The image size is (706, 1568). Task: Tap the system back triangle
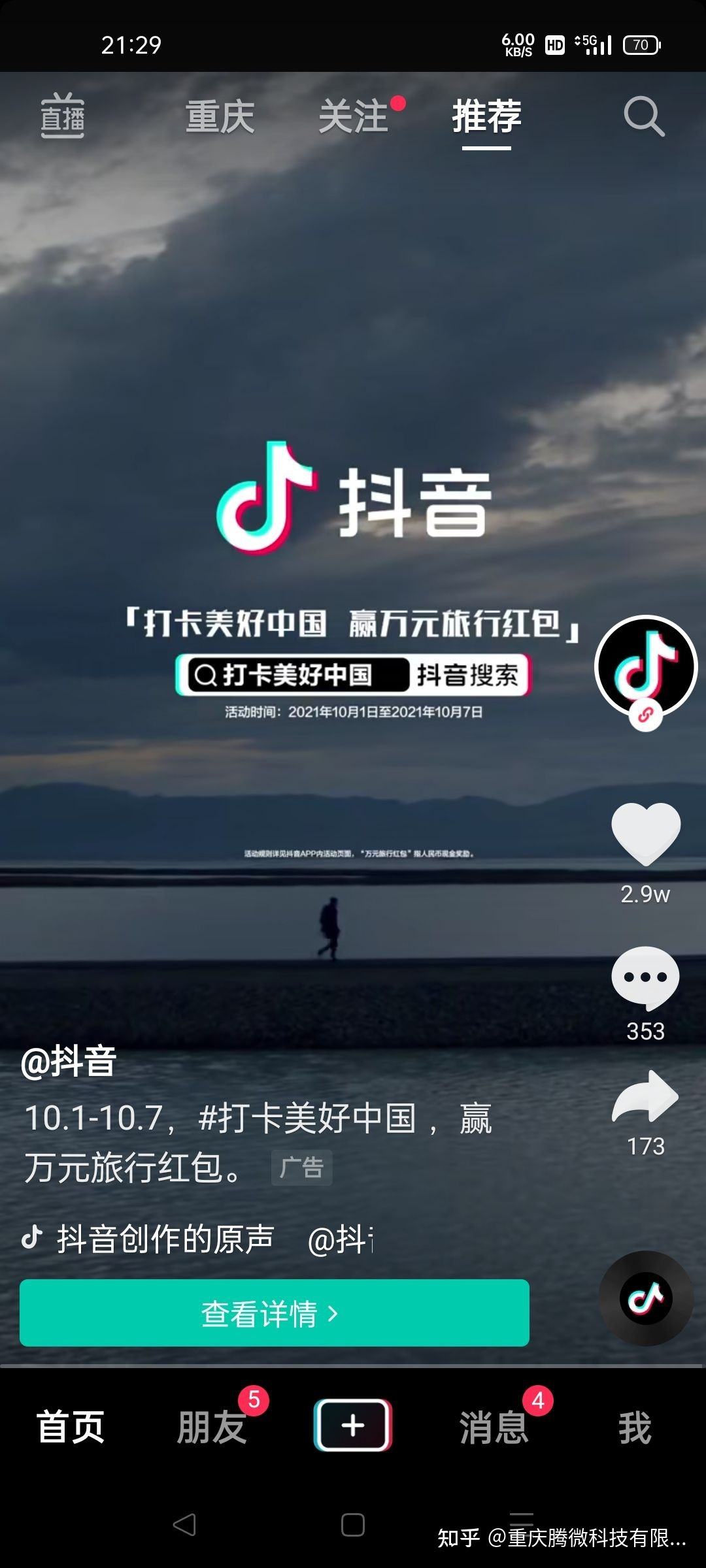coord(184,1525)
